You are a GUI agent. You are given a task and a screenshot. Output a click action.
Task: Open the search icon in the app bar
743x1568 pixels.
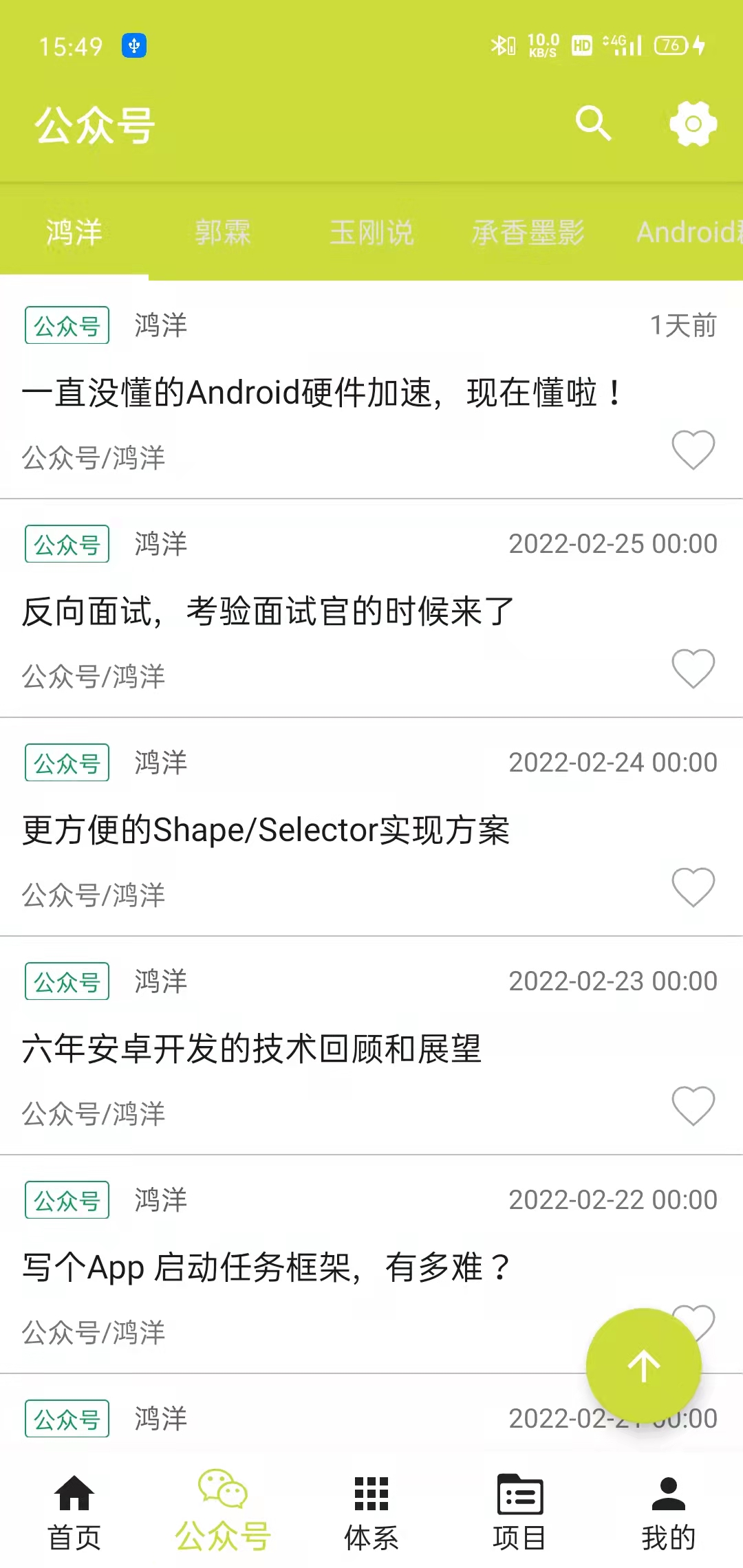click(593, 124)
